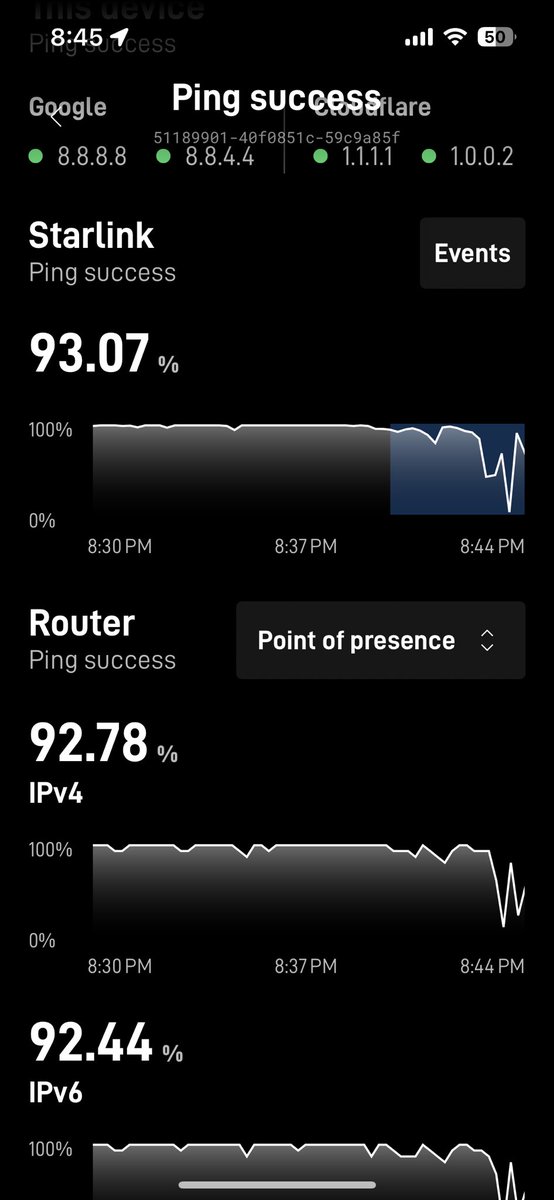
Task: Go back using the back arrow
Action: click(56, 118)
